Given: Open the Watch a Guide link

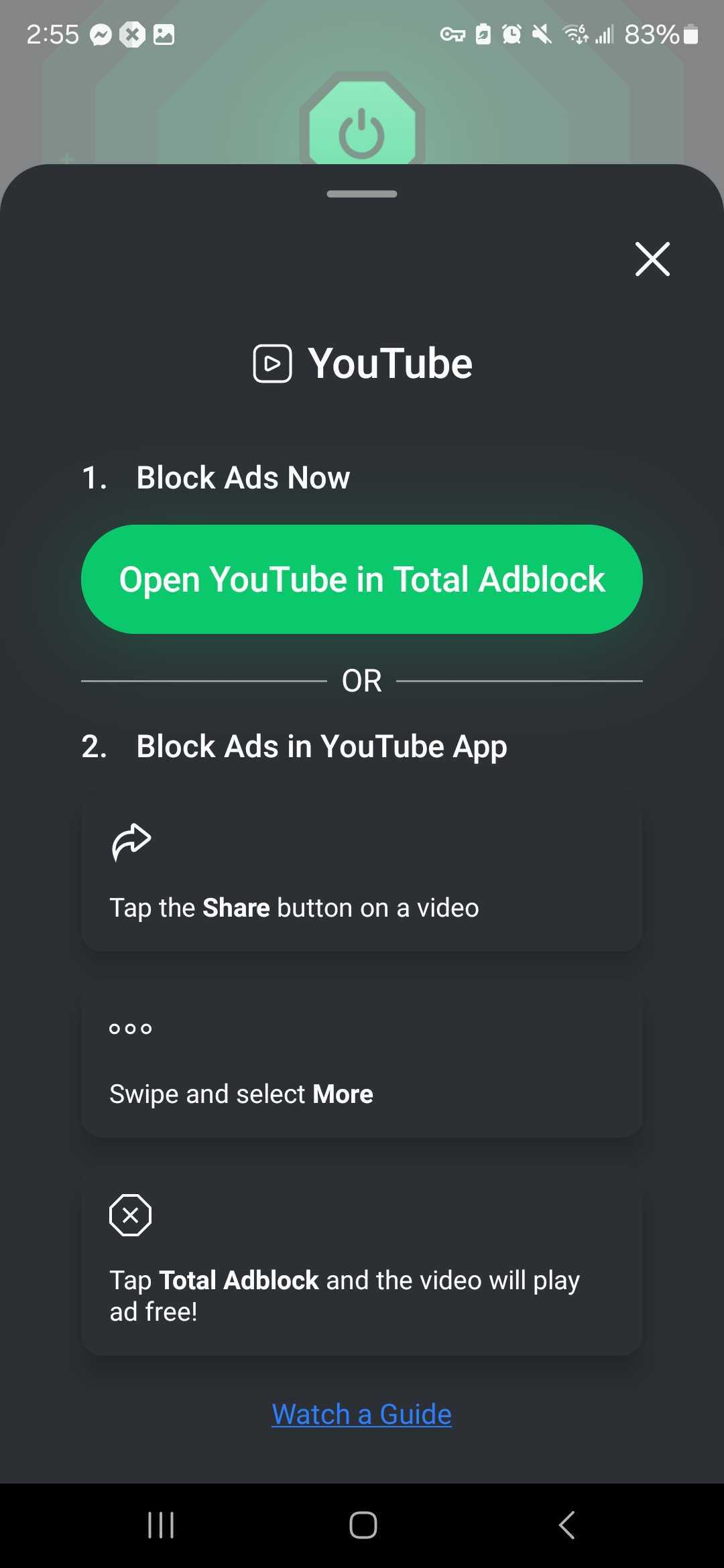Looking at the screenshot, I should 362,1414.
